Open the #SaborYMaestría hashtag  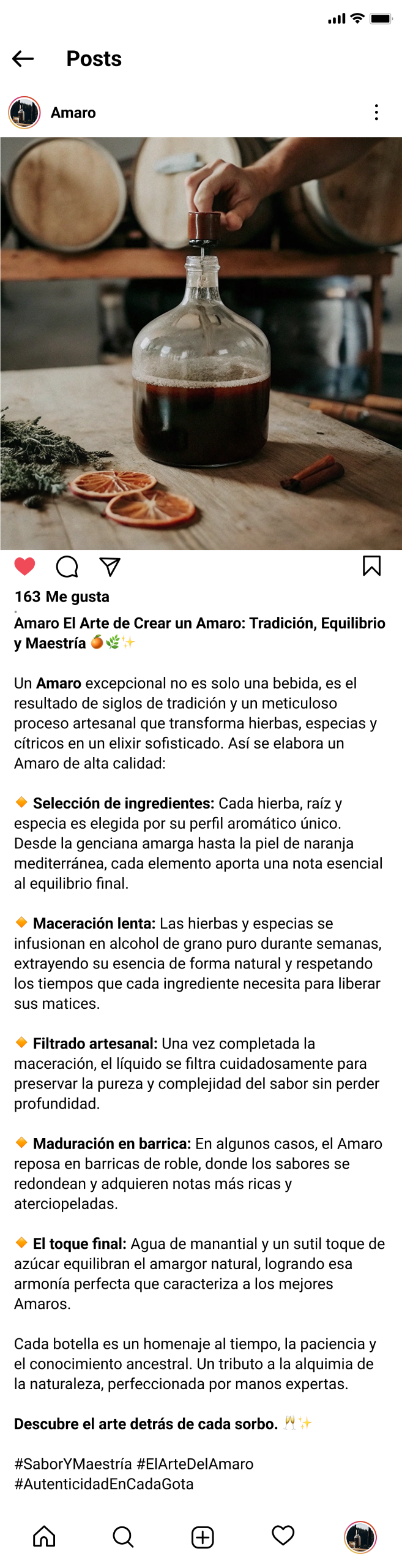(x=73, y=1464)
